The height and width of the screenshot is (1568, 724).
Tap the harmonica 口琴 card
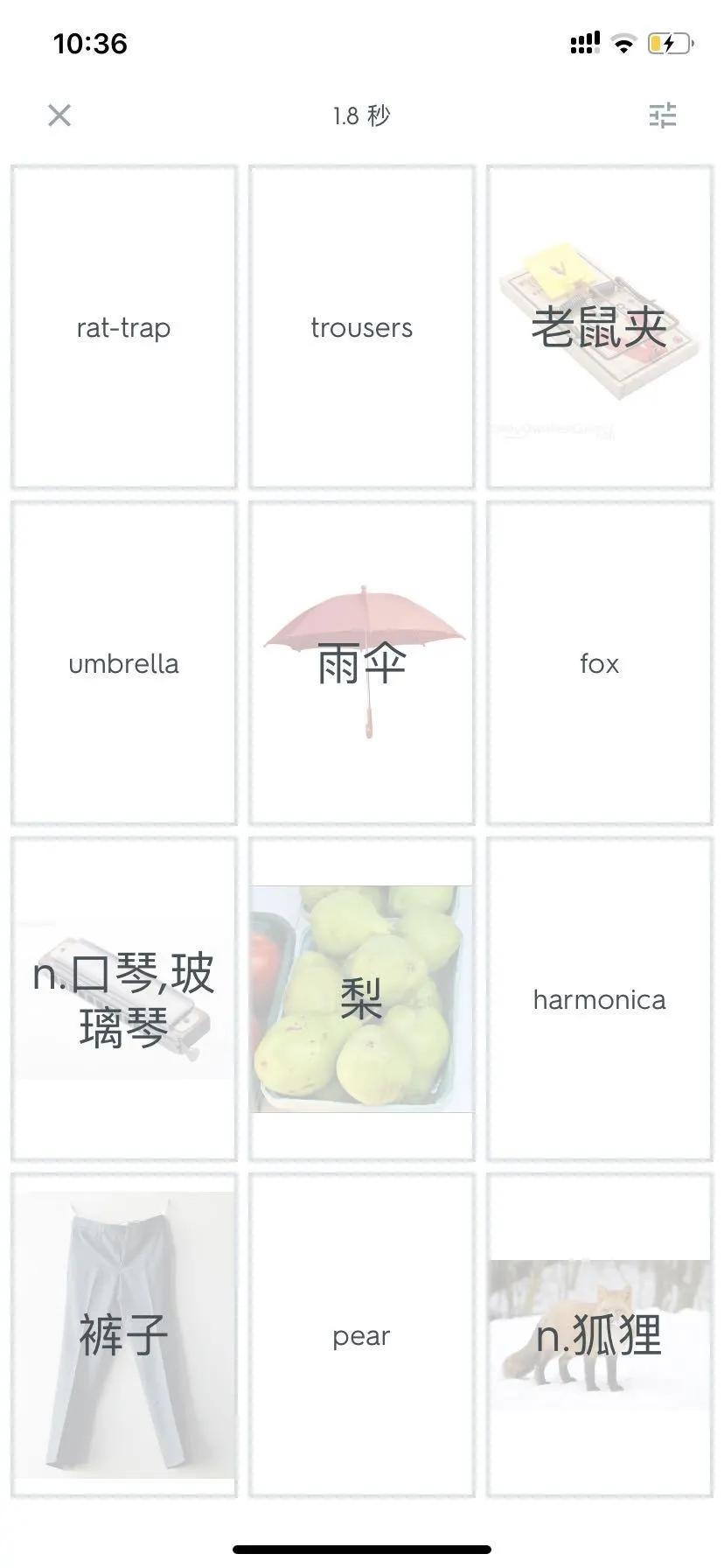pyautogui.click(x=122, y=998)
